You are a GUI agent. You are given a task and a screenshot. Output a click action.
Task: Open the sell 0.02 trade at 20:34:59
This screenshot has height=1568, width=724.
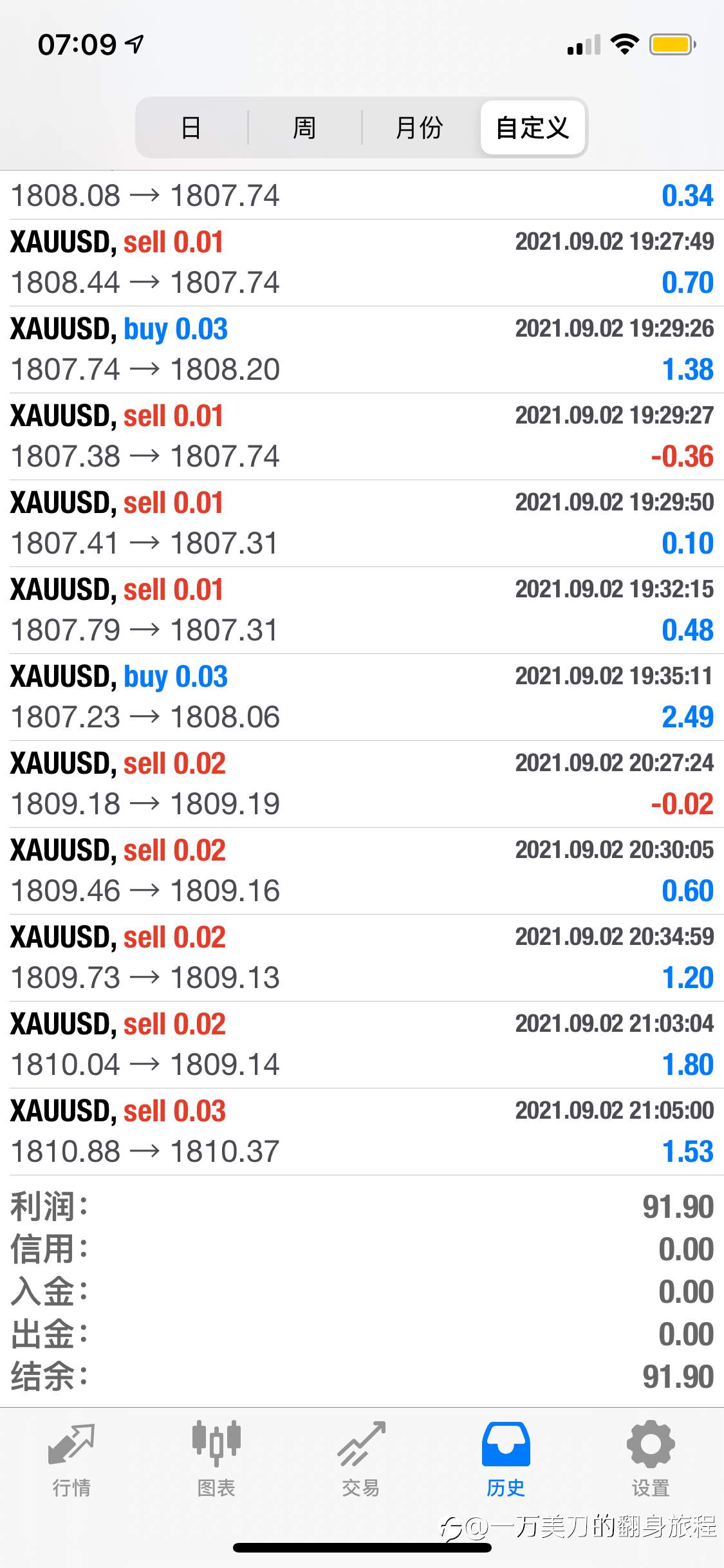362,958
